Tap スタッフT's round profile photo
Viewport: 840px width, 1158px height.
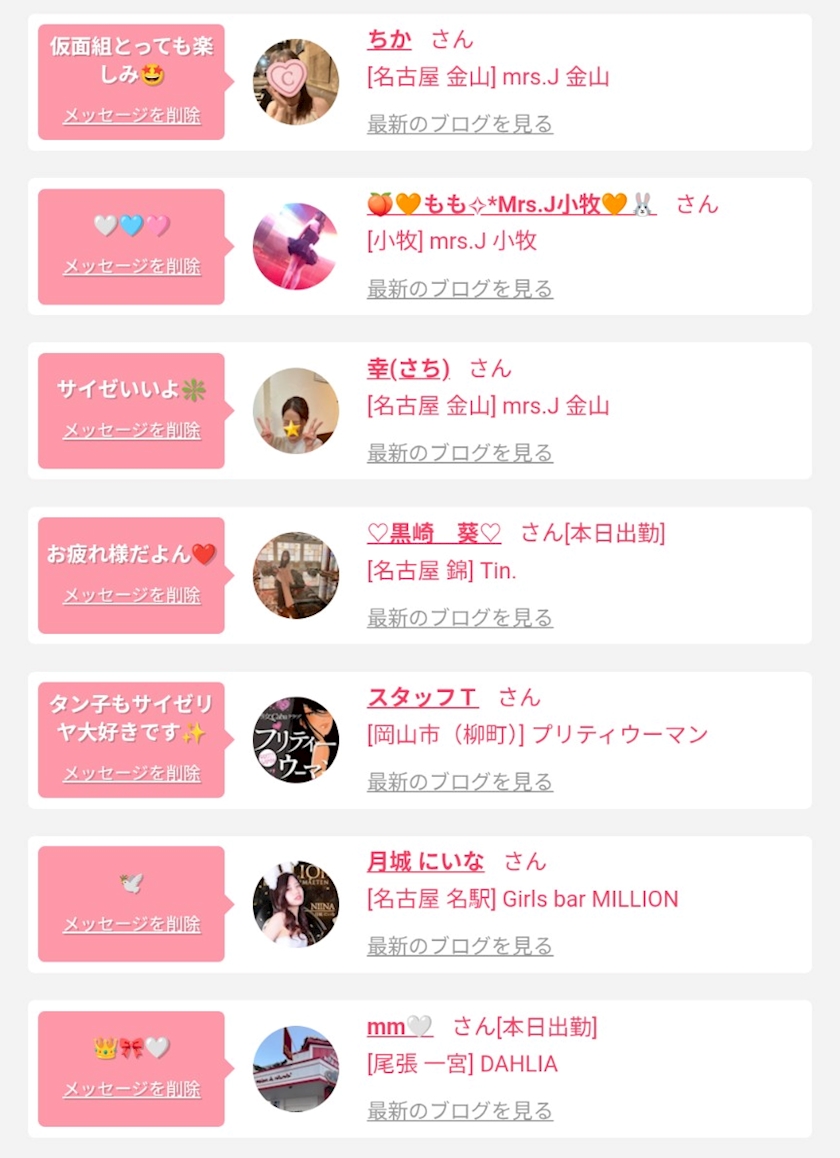click(295, 740)
